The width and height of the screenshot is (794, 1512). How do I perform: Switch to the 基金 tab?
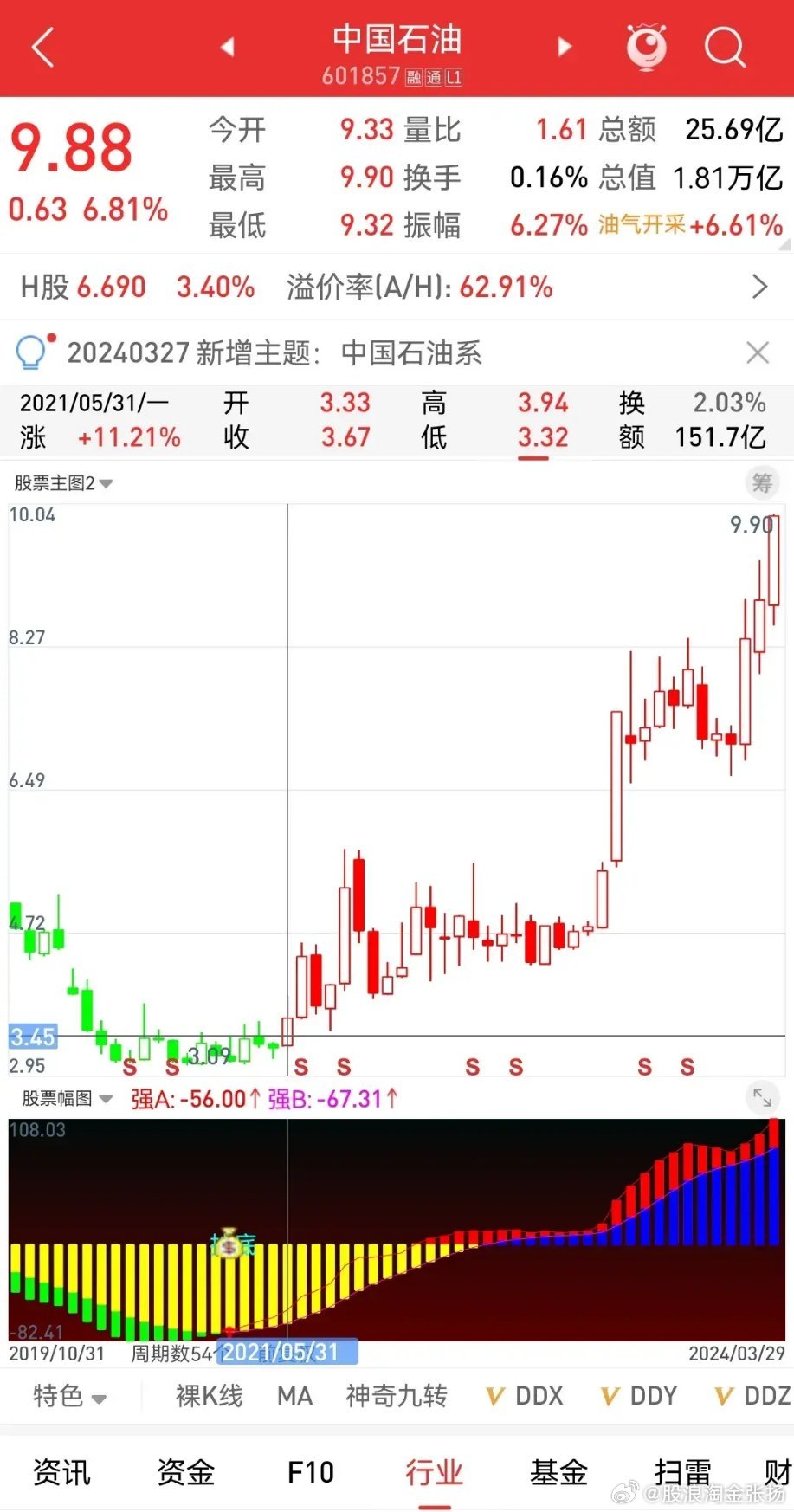[x=558, y=1472]
